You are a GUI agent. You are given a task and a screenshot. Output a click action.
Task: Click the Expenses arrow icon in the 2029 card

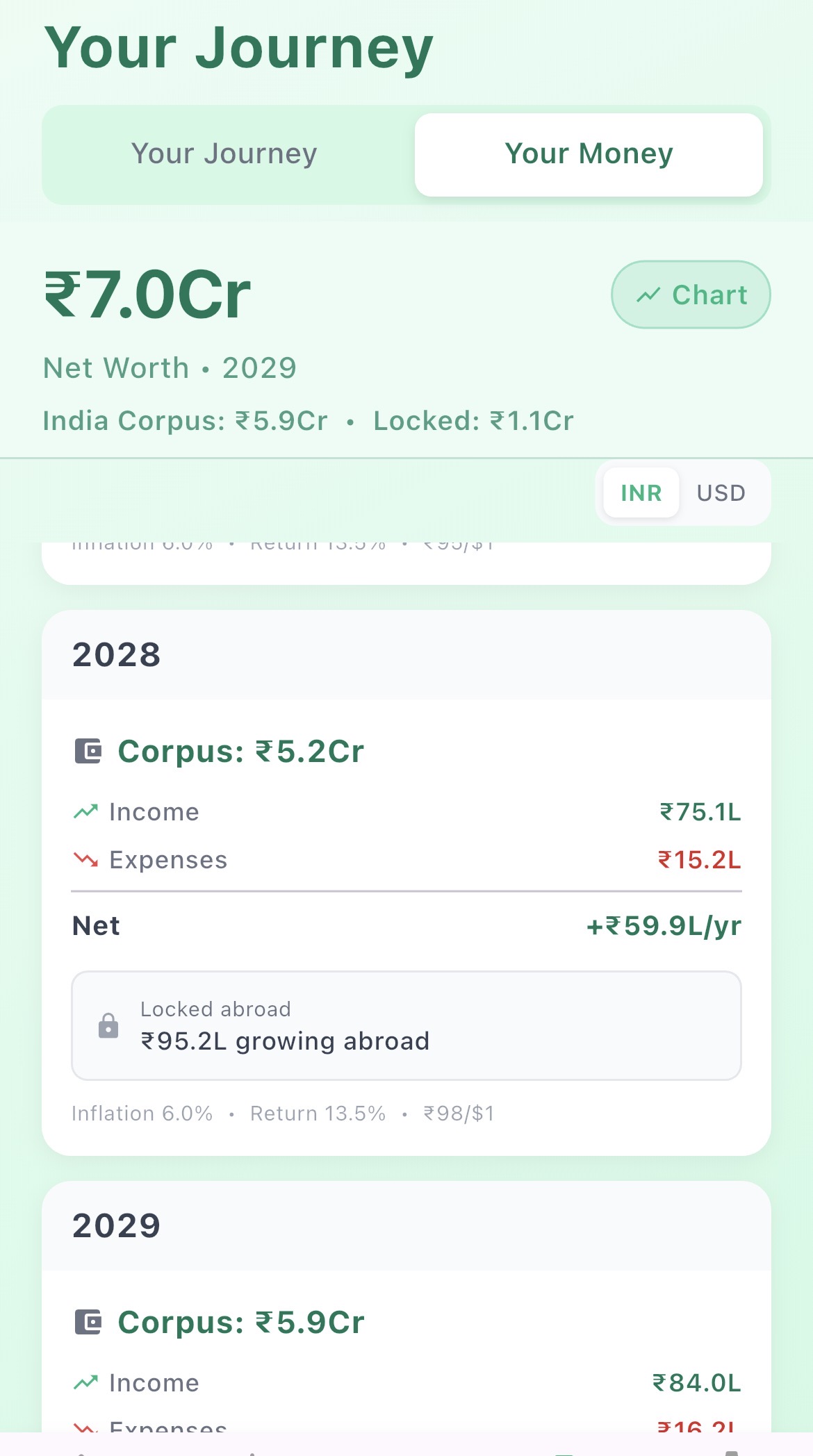(x=86, y=1430)
